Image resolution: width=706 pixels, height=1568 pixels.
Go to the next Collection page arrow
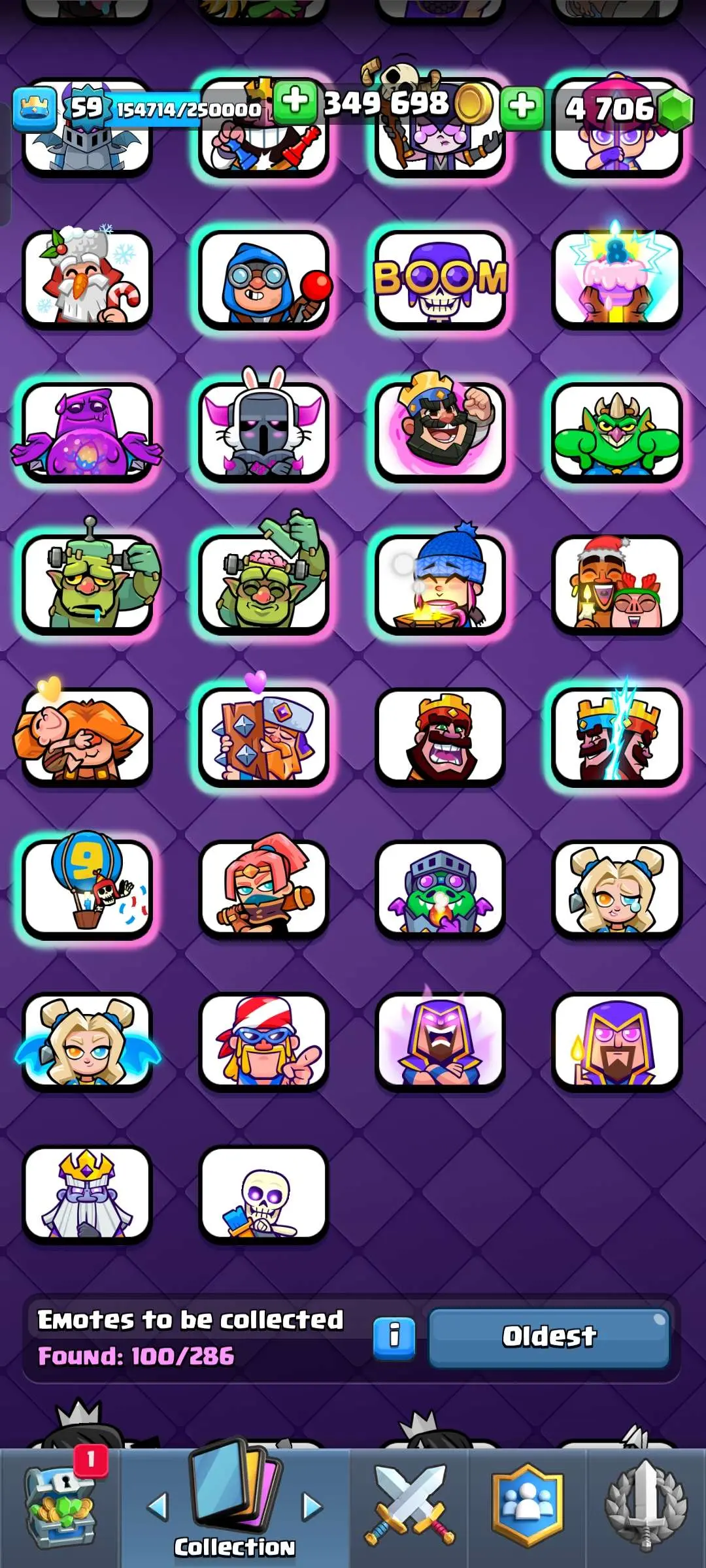tap(312, 1507)
